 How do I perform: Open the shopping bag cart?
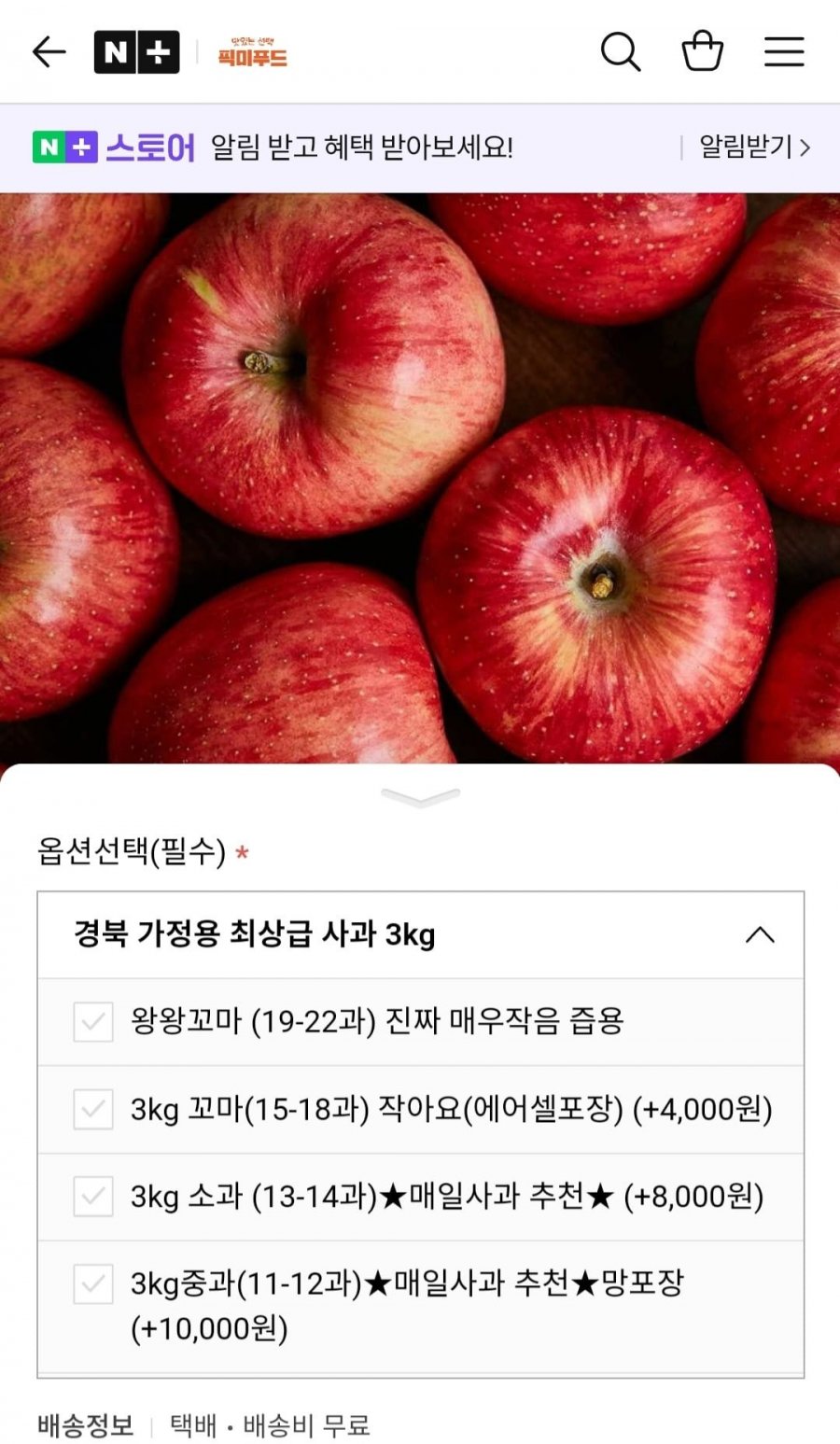[x=703, y=52]
